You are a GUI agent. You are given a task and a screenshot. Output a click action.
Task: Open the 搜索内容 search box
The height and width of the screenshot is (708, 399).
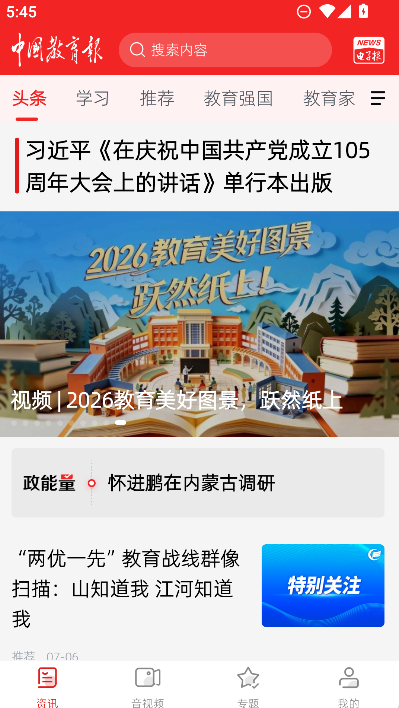(225, 50)
